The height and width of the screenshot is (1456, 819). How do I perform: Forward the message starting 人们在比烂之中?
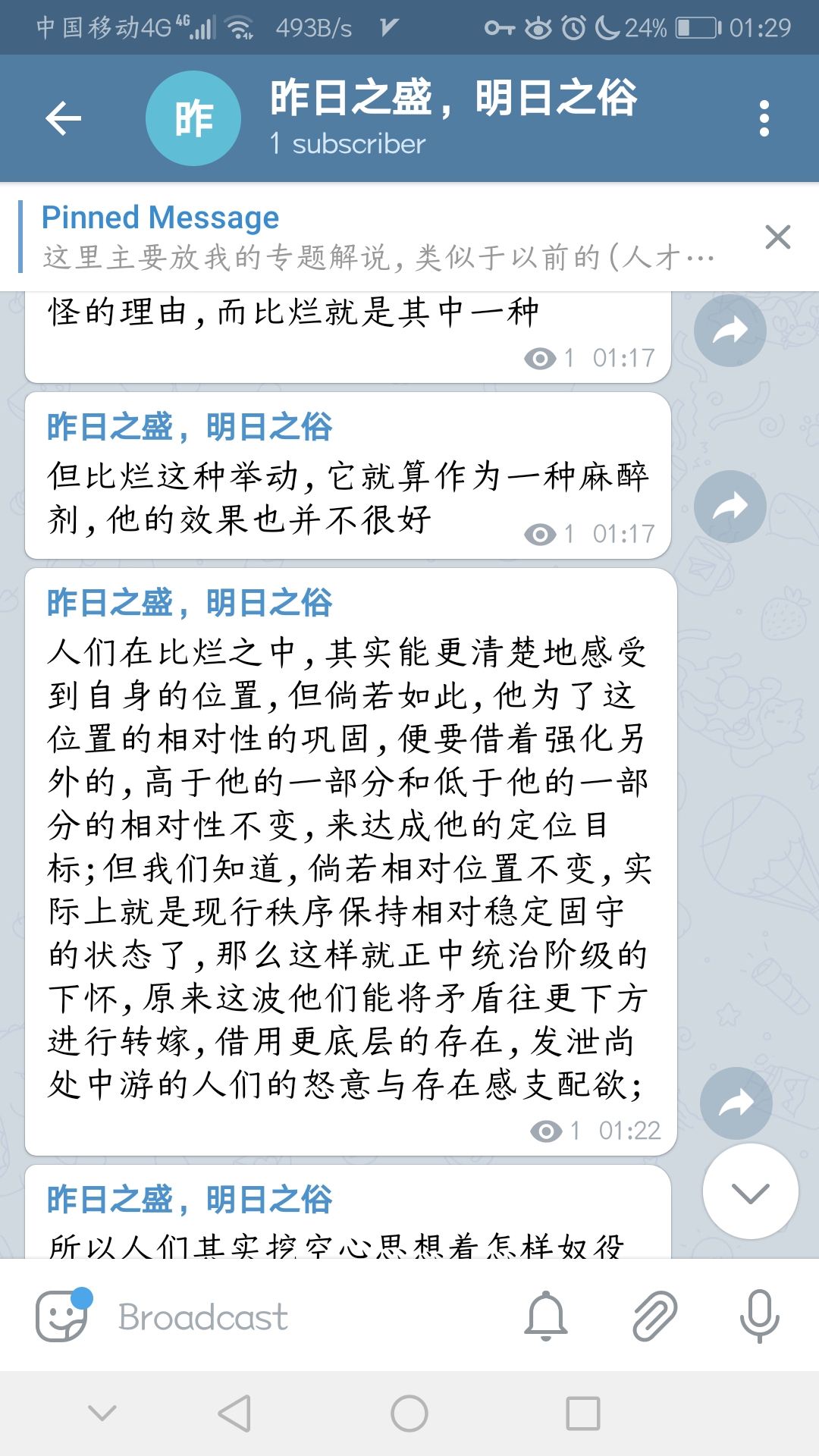click(x=736, y=1103)
